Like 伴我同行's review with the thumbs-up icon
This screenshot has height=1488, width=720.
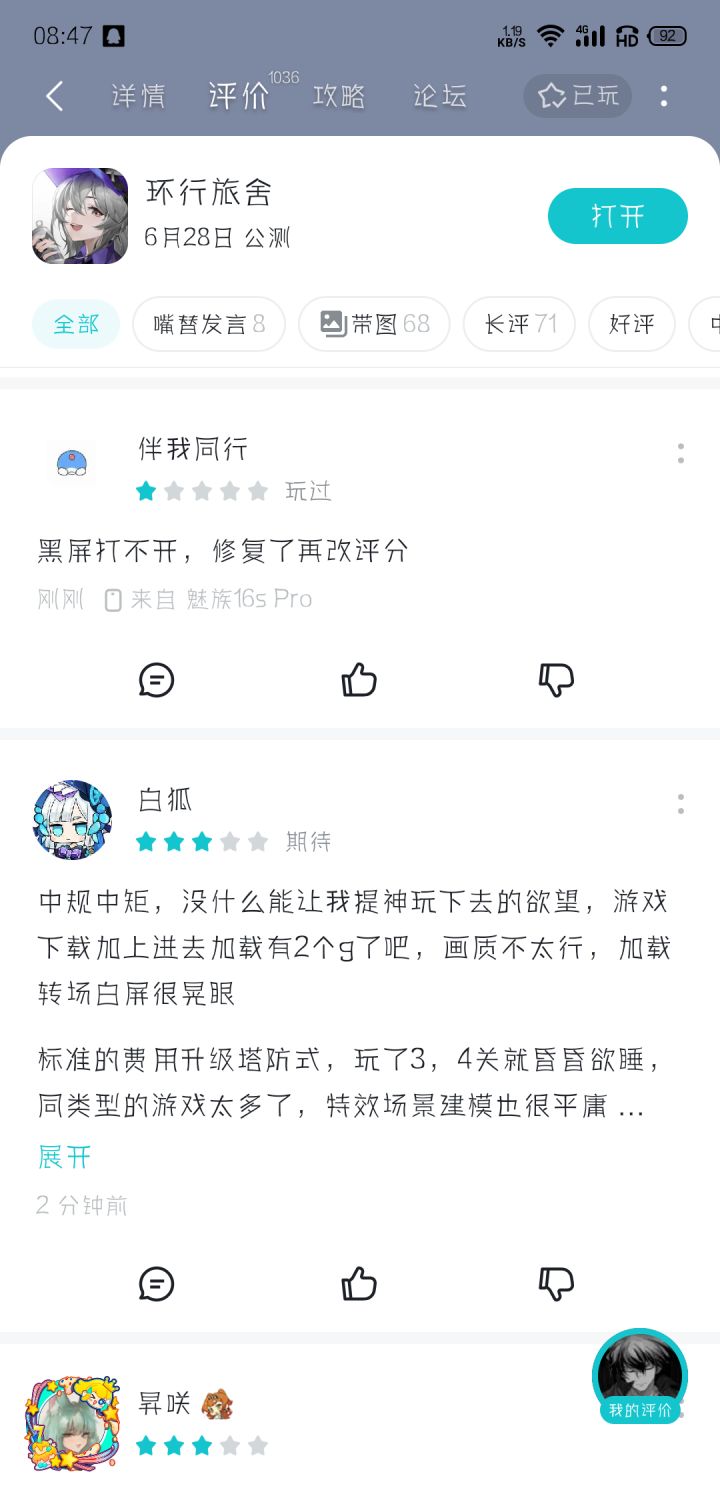click(358, 679)
